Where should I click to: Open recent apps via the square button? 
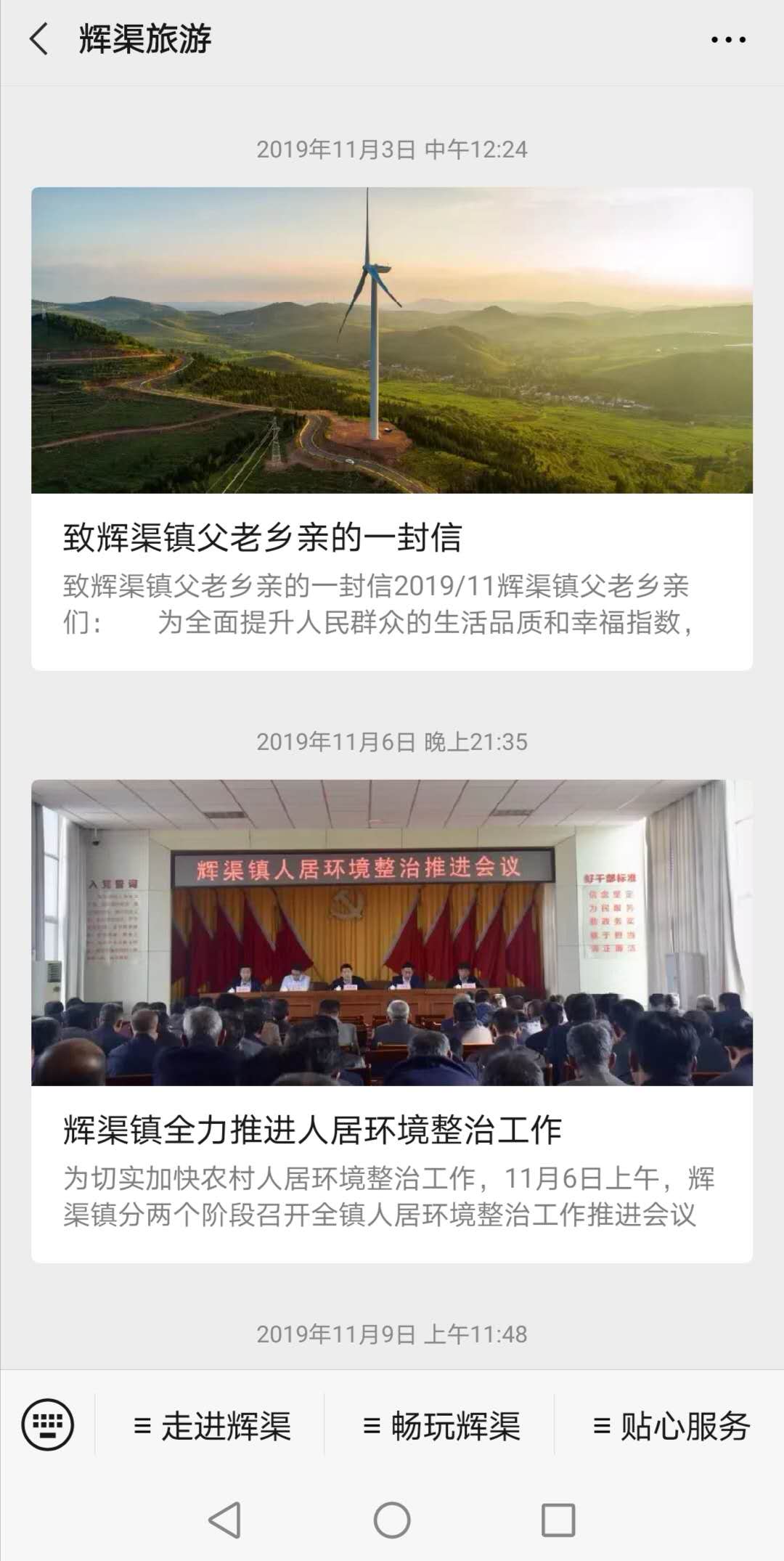pyautogui.click(x=558, y=1520)
